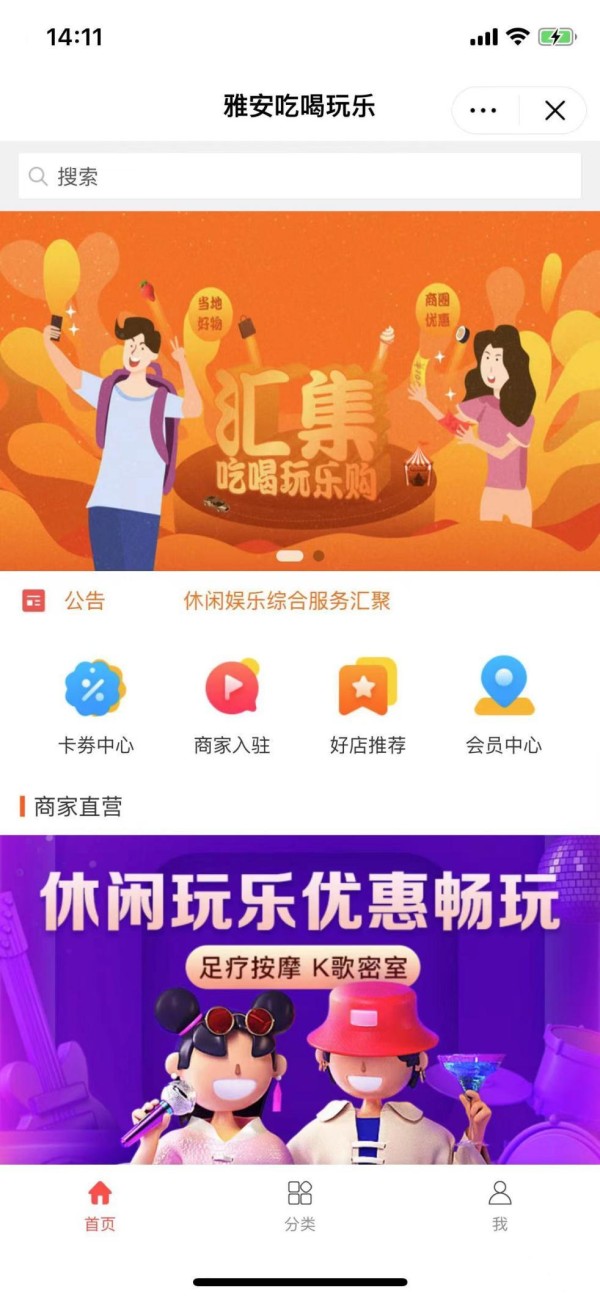Go to 商家入驻 merchant registration

click(232, 706)
